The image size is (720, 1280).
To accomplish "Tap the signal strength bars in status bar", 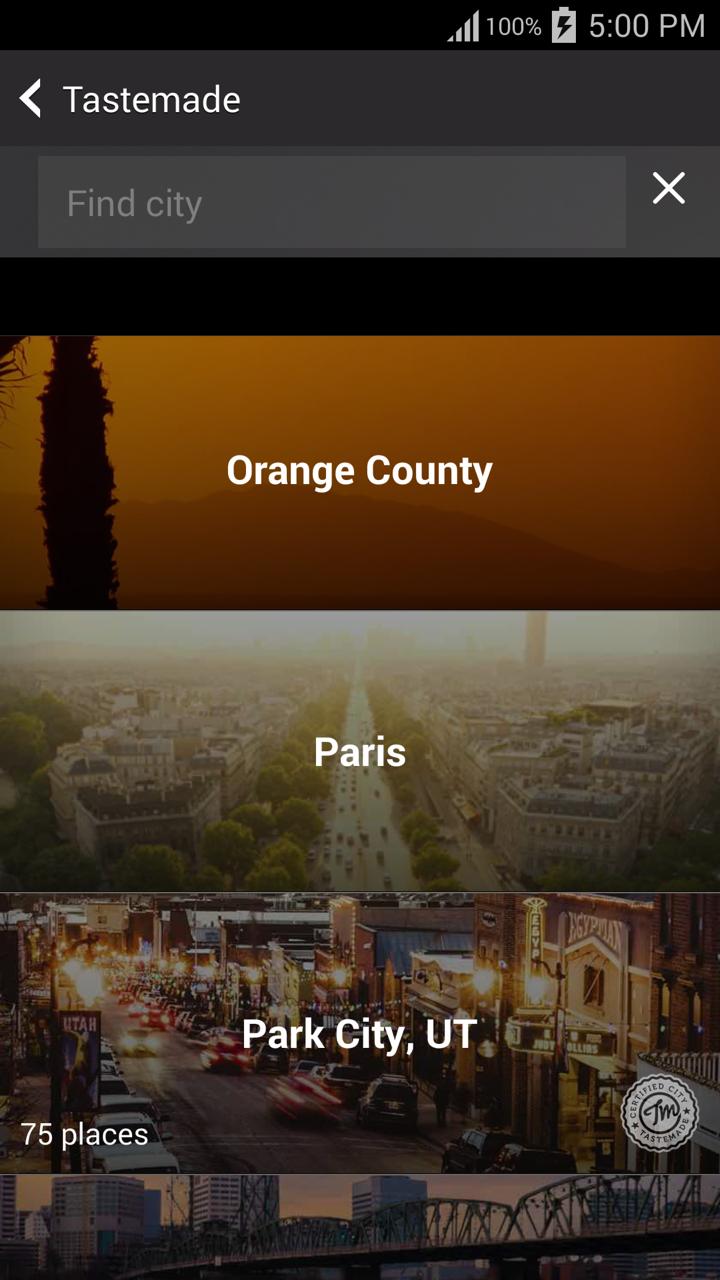I will click(462, 27).
